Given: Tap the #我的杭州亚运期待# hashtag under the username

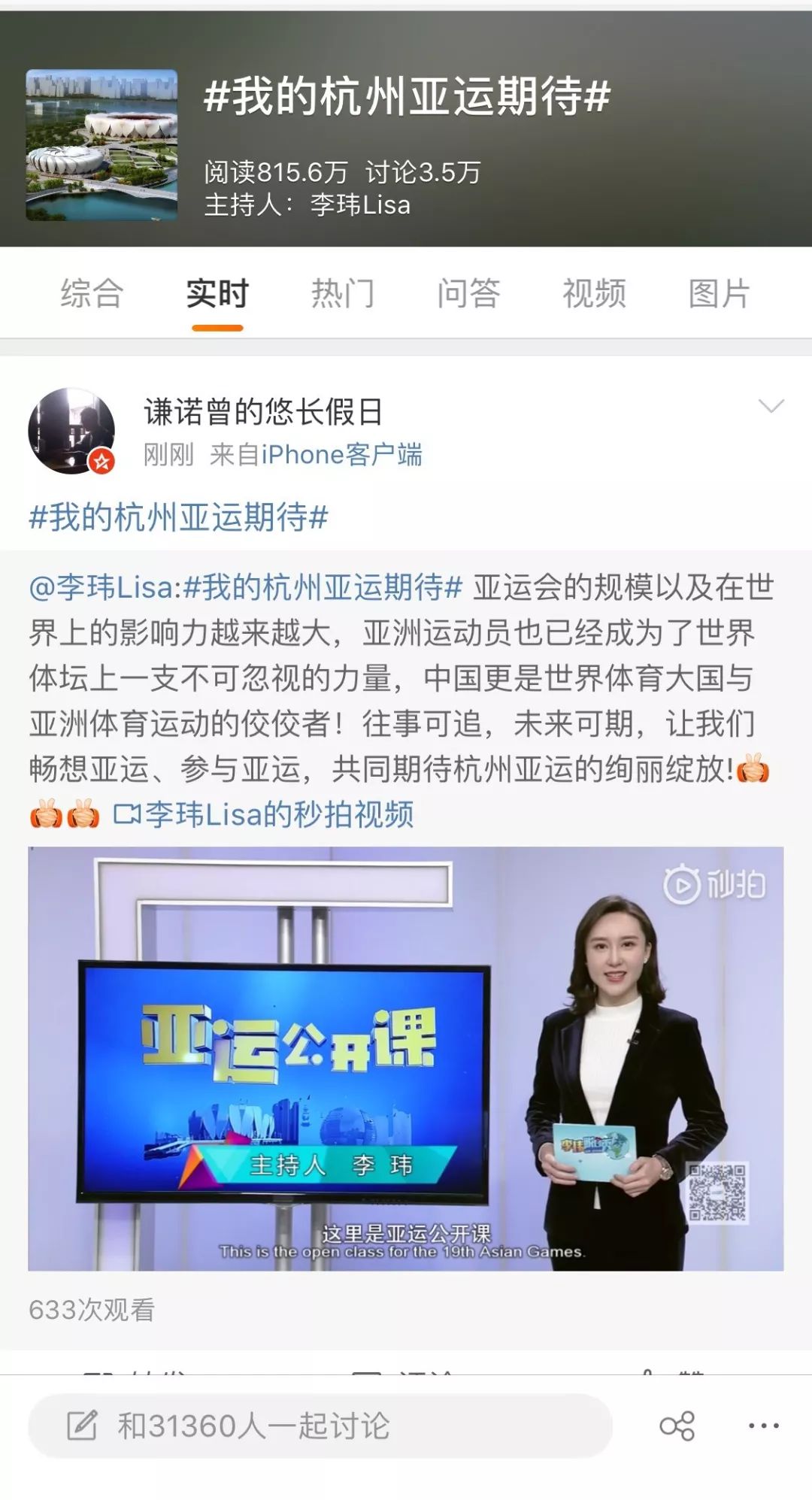Looking at the screenshot, I should 178,518.
